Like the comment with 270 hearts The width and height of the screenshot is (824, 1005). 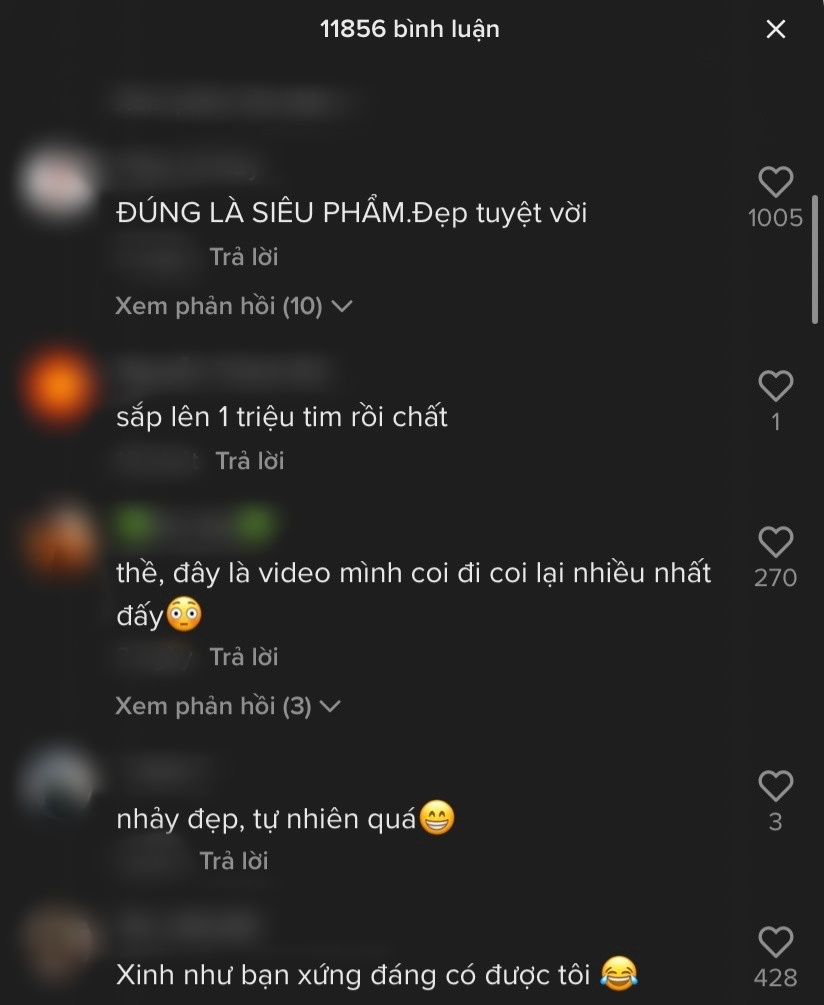[775, 543]
